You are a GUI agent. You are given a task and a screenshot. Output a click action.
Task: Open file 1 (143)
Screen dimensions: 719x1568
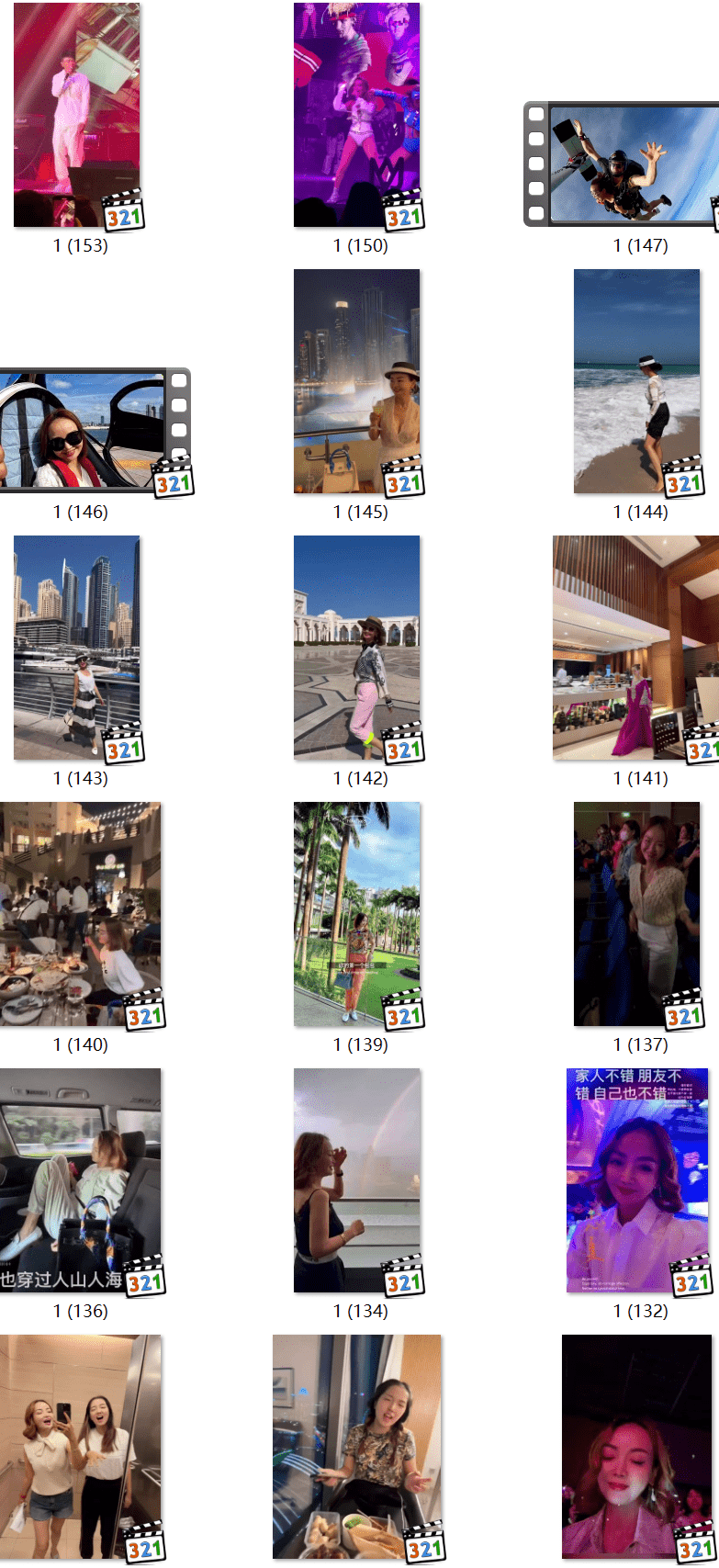coord(77,648)
